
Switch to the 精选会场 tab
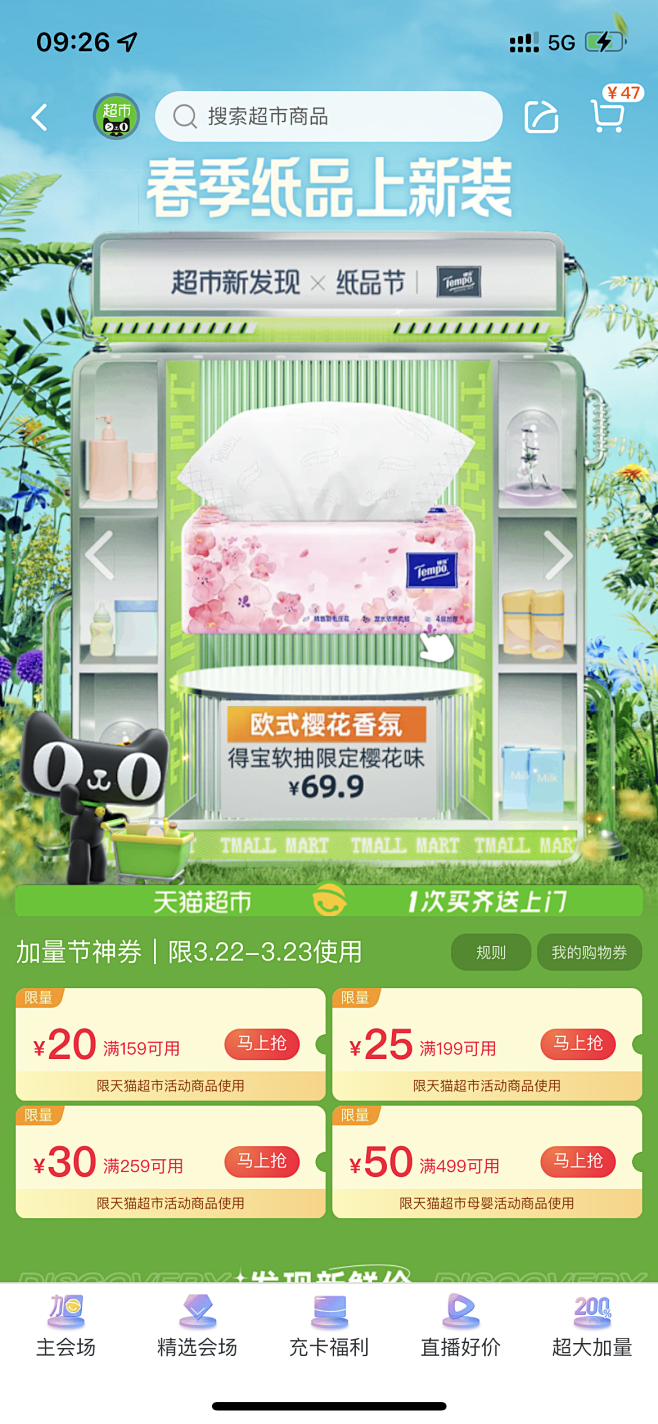coord(197,1327)
